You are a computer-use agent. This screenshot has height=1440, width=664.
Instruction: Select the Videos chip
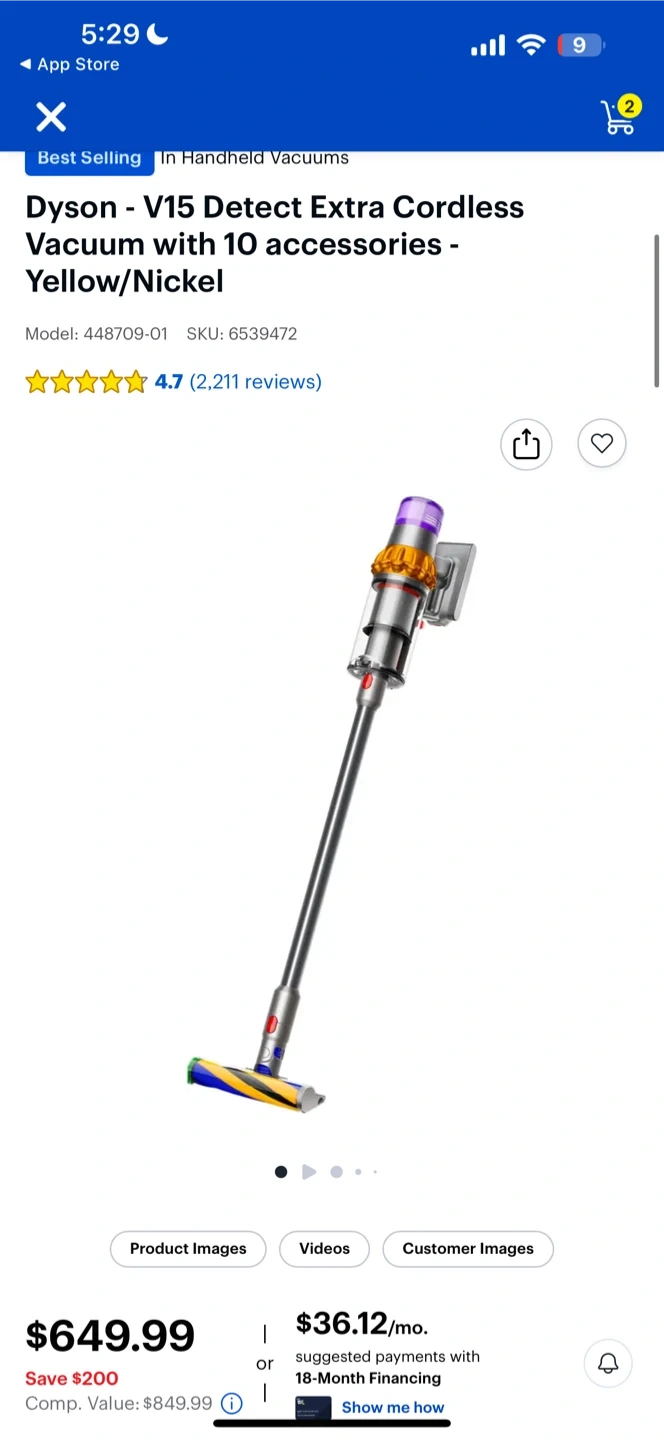click(x=324, y=1249)
